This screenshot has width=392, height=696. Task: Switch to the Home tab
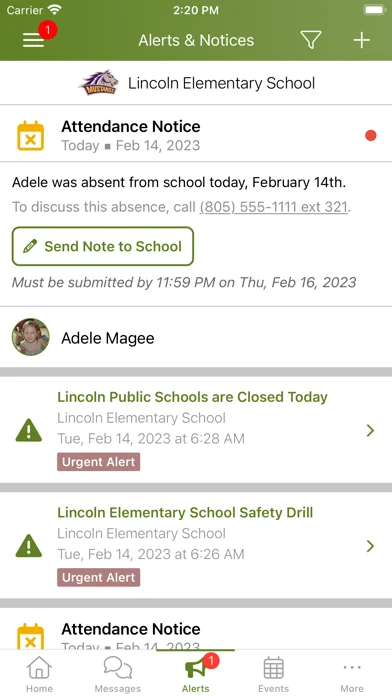(39, 675)
